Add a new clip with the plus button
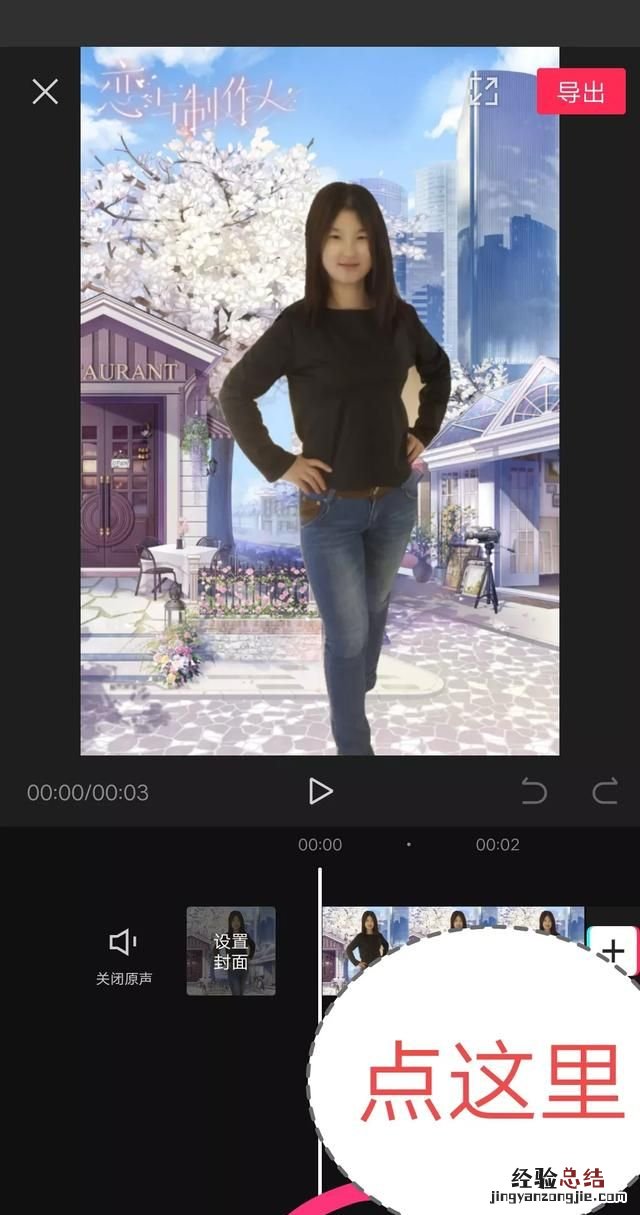 pyautogui.click(x=613, y=950)
